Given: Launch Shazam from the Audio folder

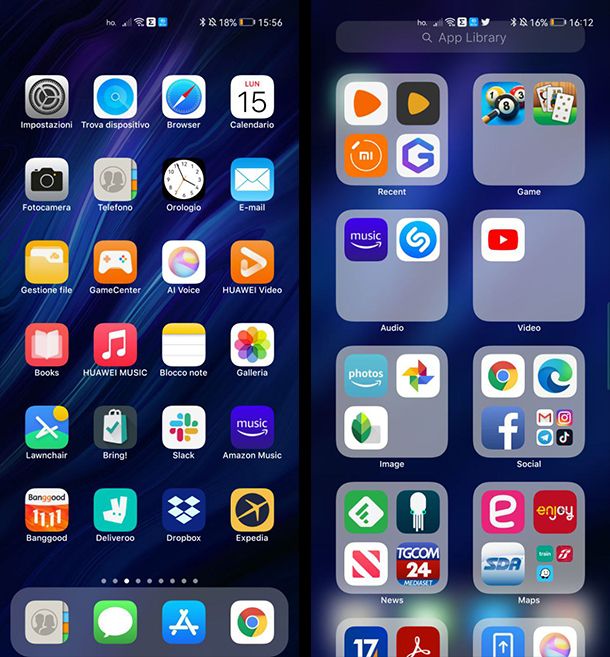Looking at the screenshot, I should point(417,240).
